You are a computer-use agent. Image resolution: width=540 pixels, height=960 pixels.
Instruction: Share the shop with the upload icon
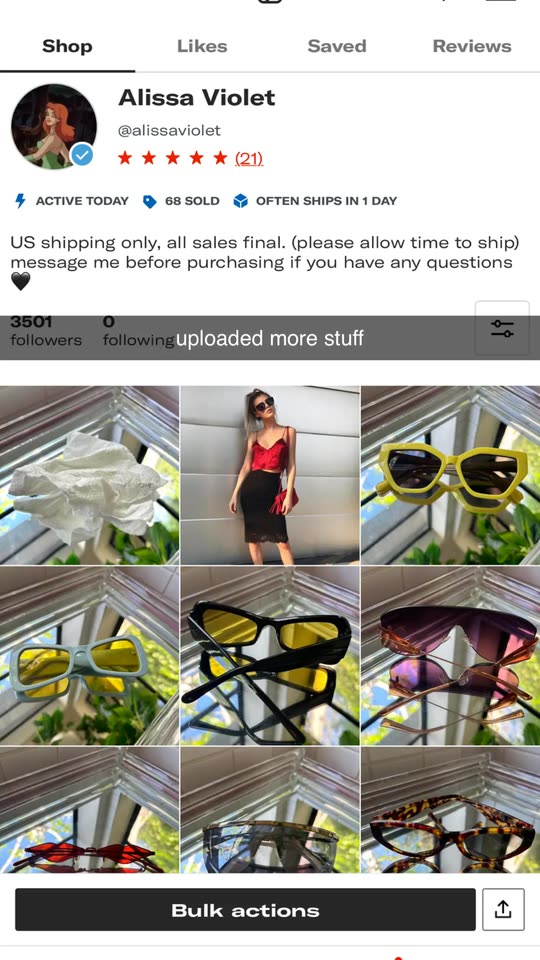pos(503,910)
